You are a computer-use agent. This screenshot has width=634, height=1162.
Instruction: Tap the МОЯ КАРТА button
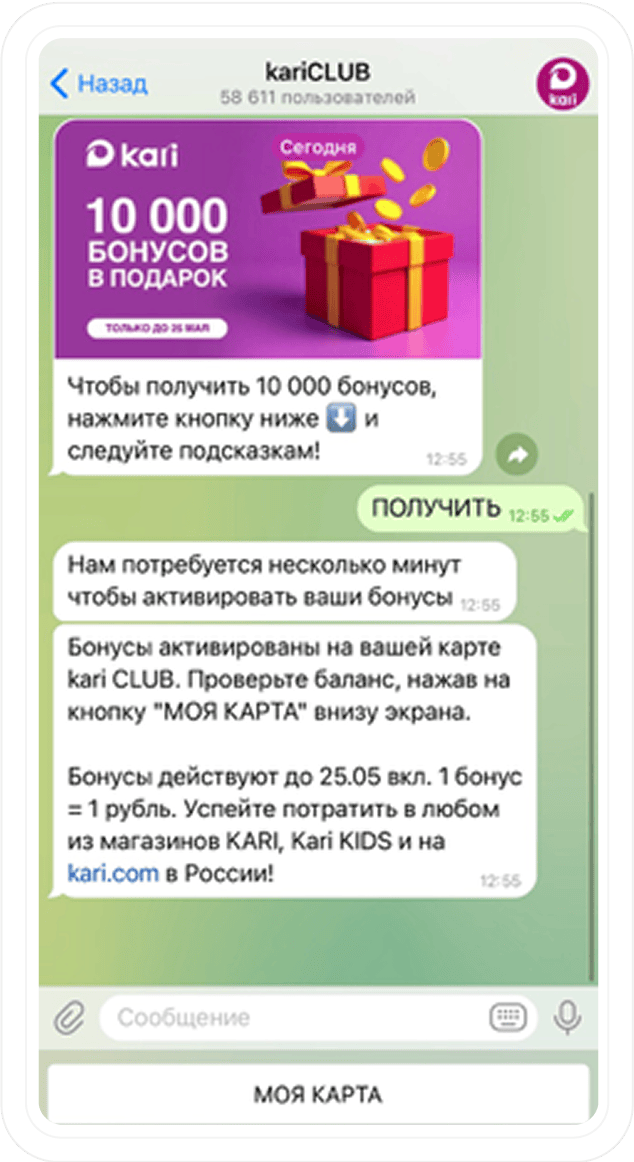pyautogui.click(x=317, y=1094)
